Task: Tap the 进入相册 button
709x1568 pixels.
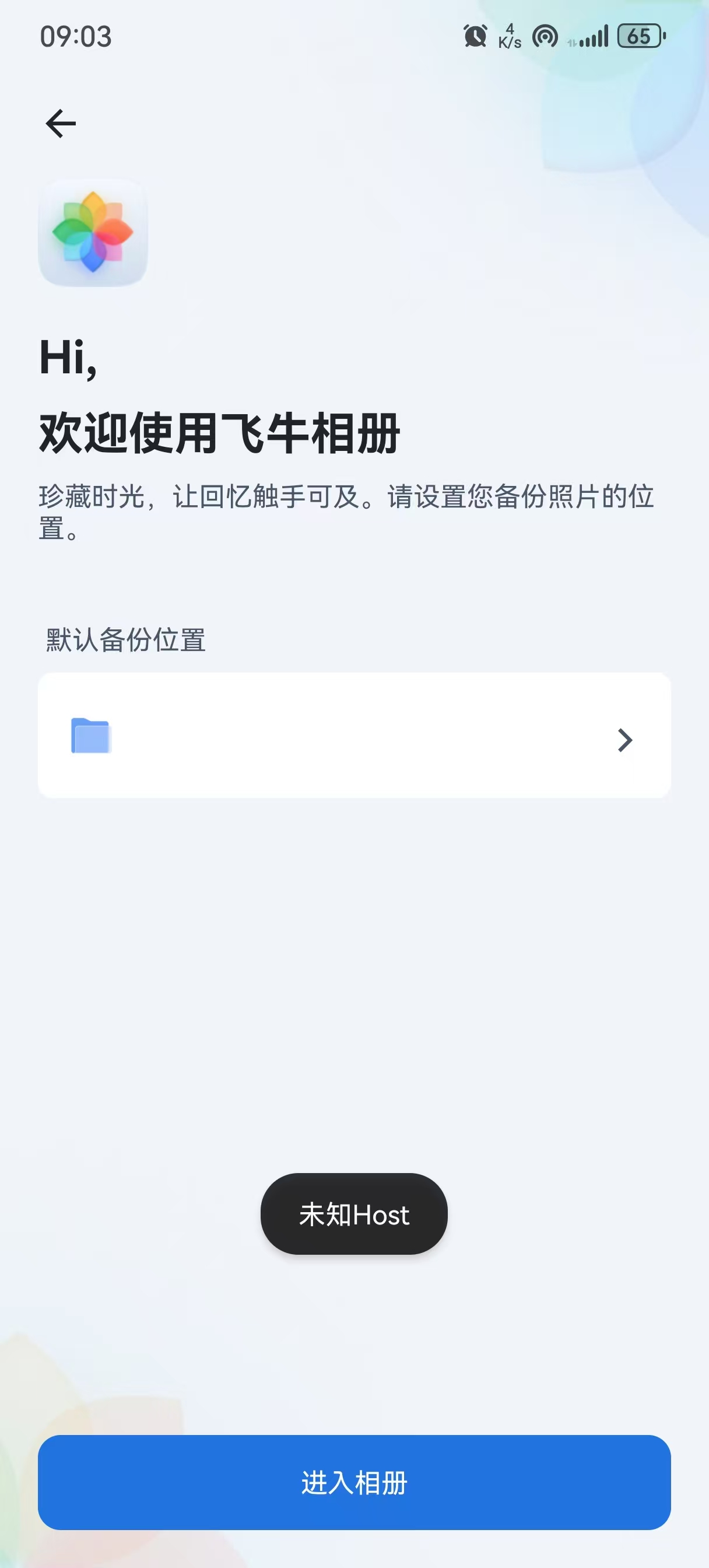Action: click(x=354, y=1482)
